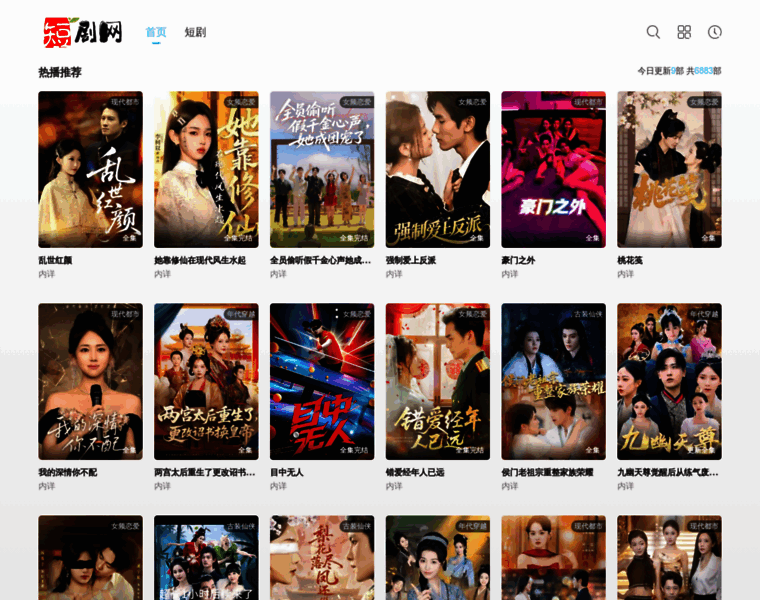Open the drama 强制爱上反派
Image resolution: width=760 pixels, height=600 pixels.
pos(438,170)
